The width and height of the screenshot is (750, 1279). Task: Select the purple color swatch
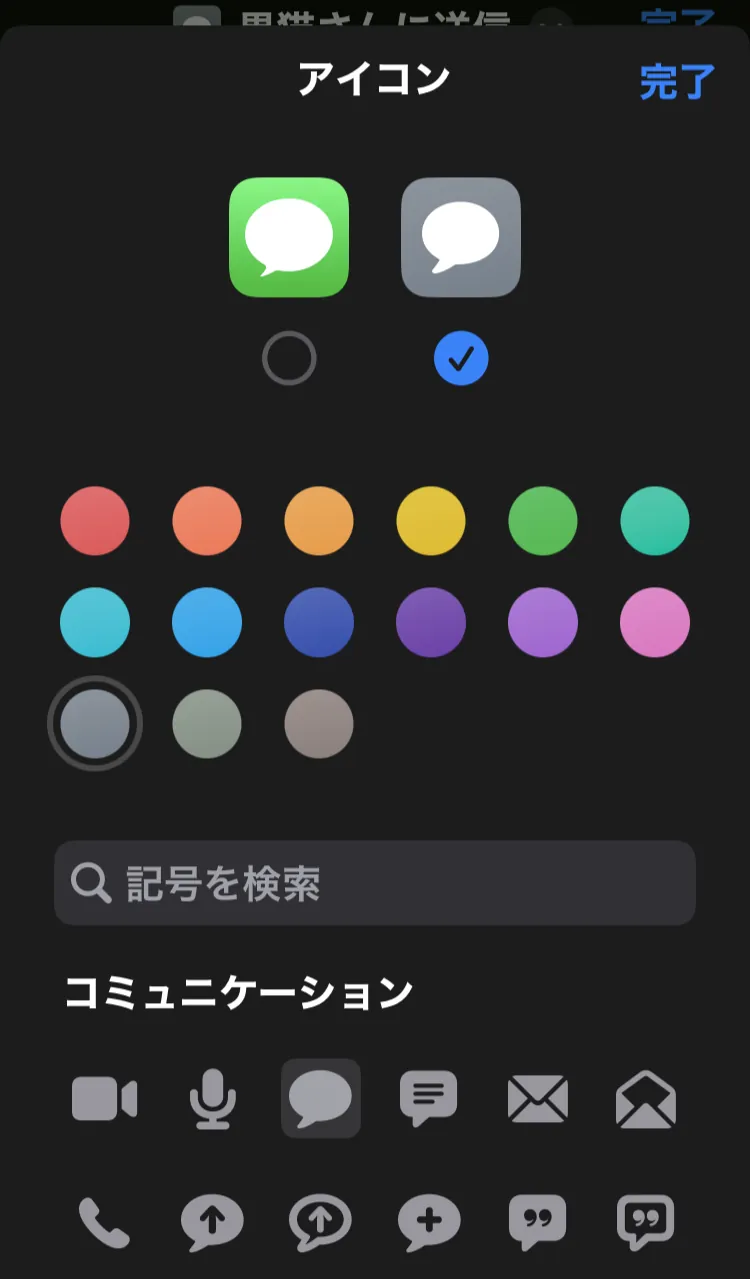point(431,622)
